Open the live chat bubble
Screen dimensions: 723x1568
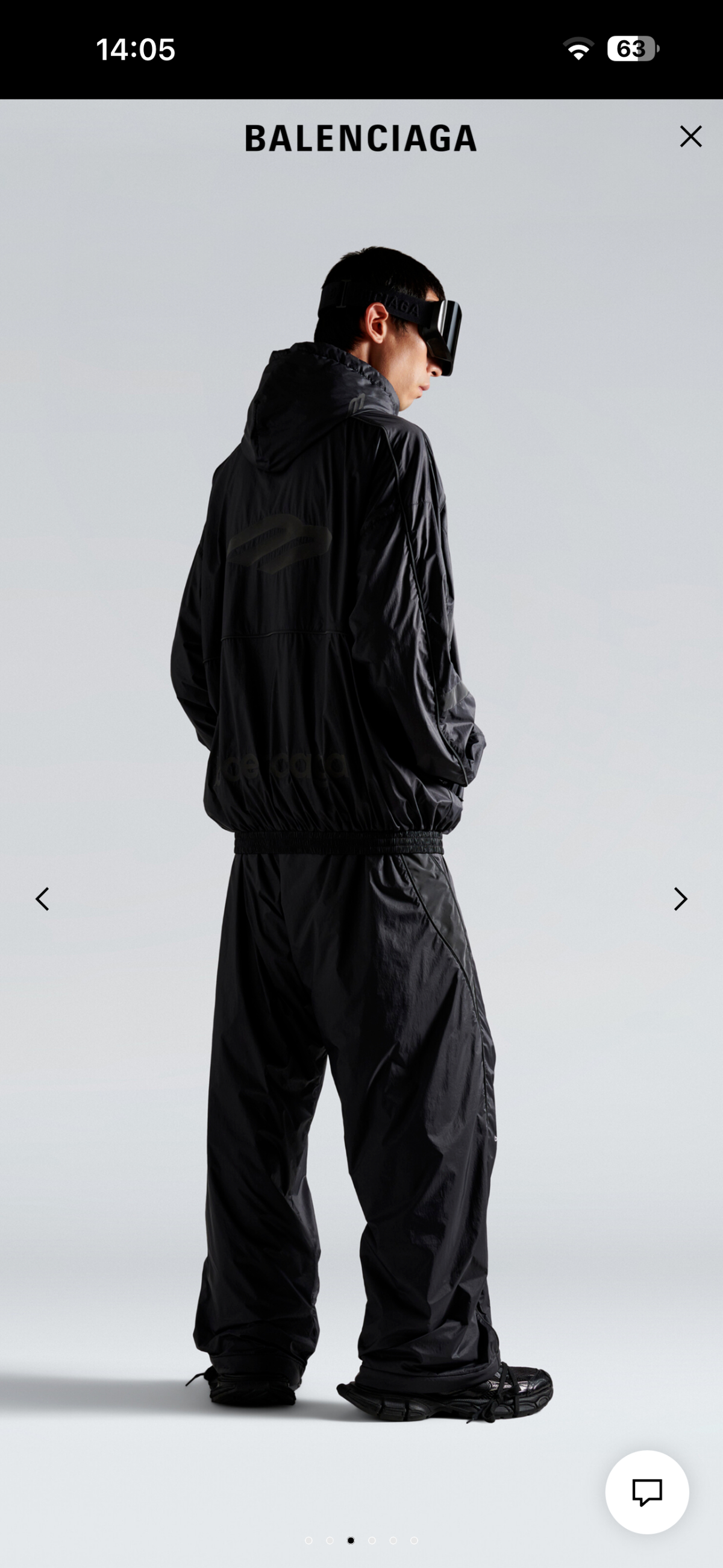pyautogui.click(x=646, y=1491)
